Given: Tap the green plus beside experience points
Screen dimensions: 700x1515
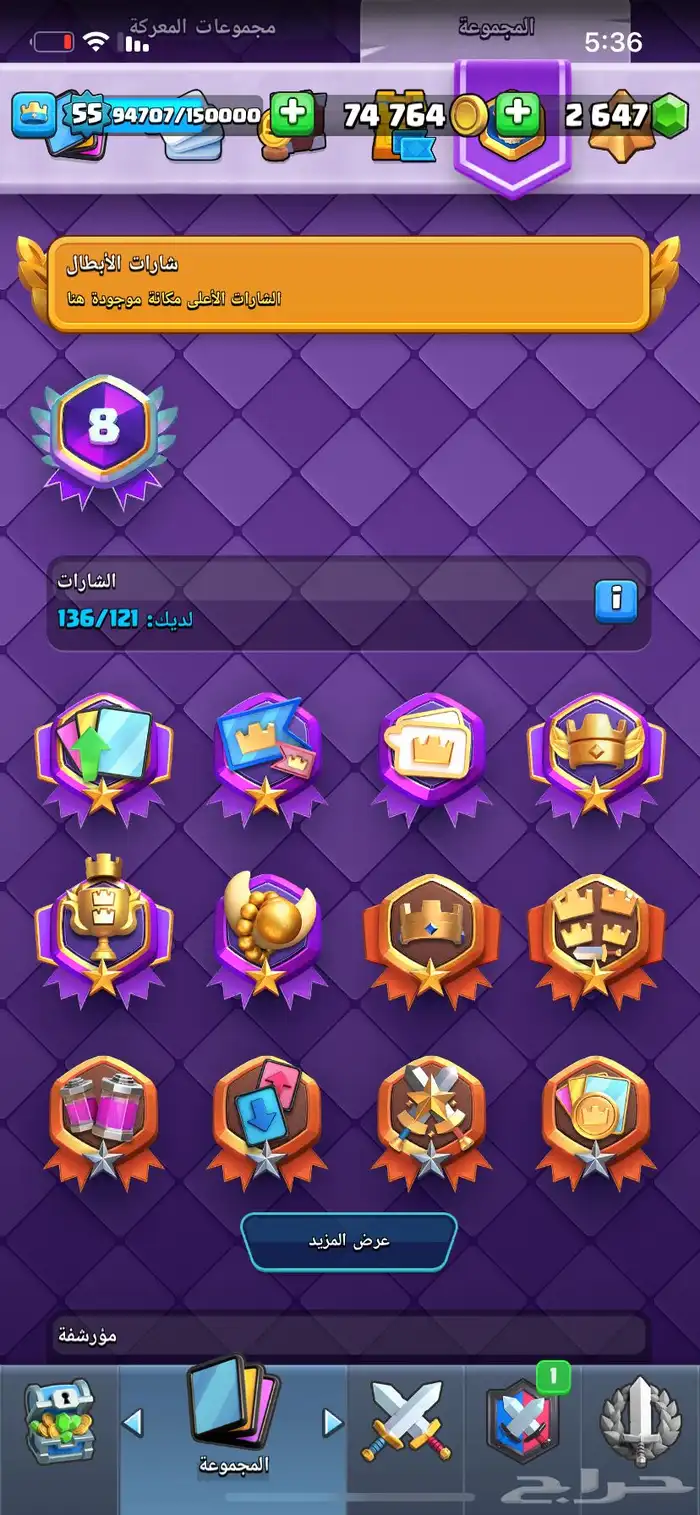Looking at the screenshot, I should point(293,115).
